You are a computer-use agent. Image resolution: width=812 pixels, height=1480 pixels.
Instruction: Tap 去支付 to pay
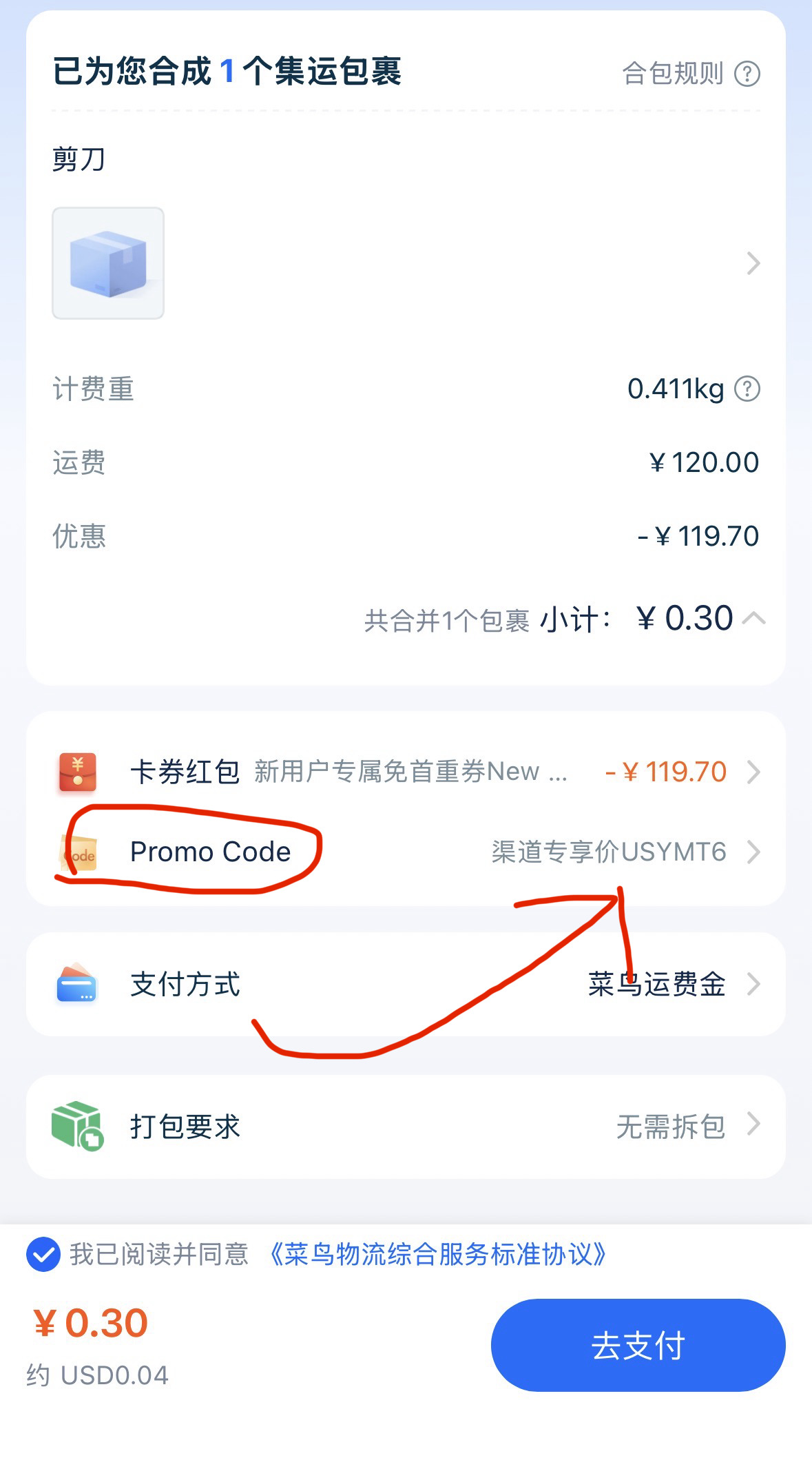[638, 1345]
